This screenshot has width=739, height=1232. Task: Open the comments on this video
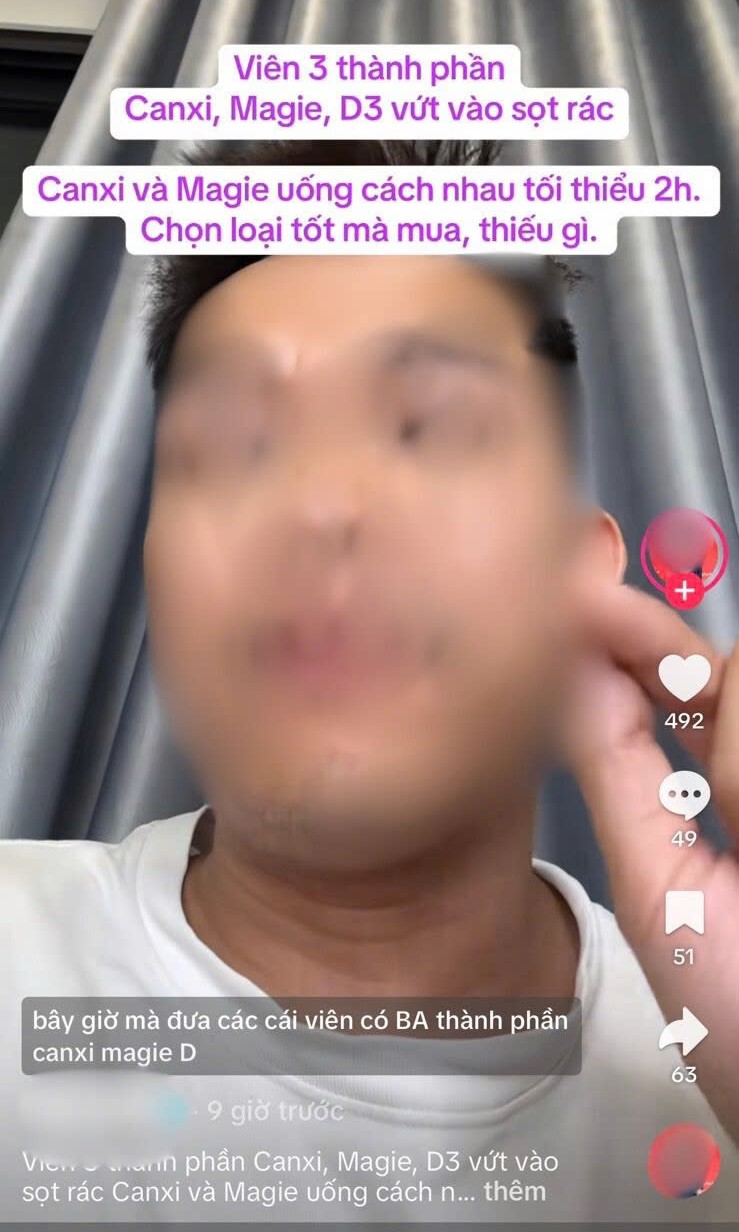684,796
